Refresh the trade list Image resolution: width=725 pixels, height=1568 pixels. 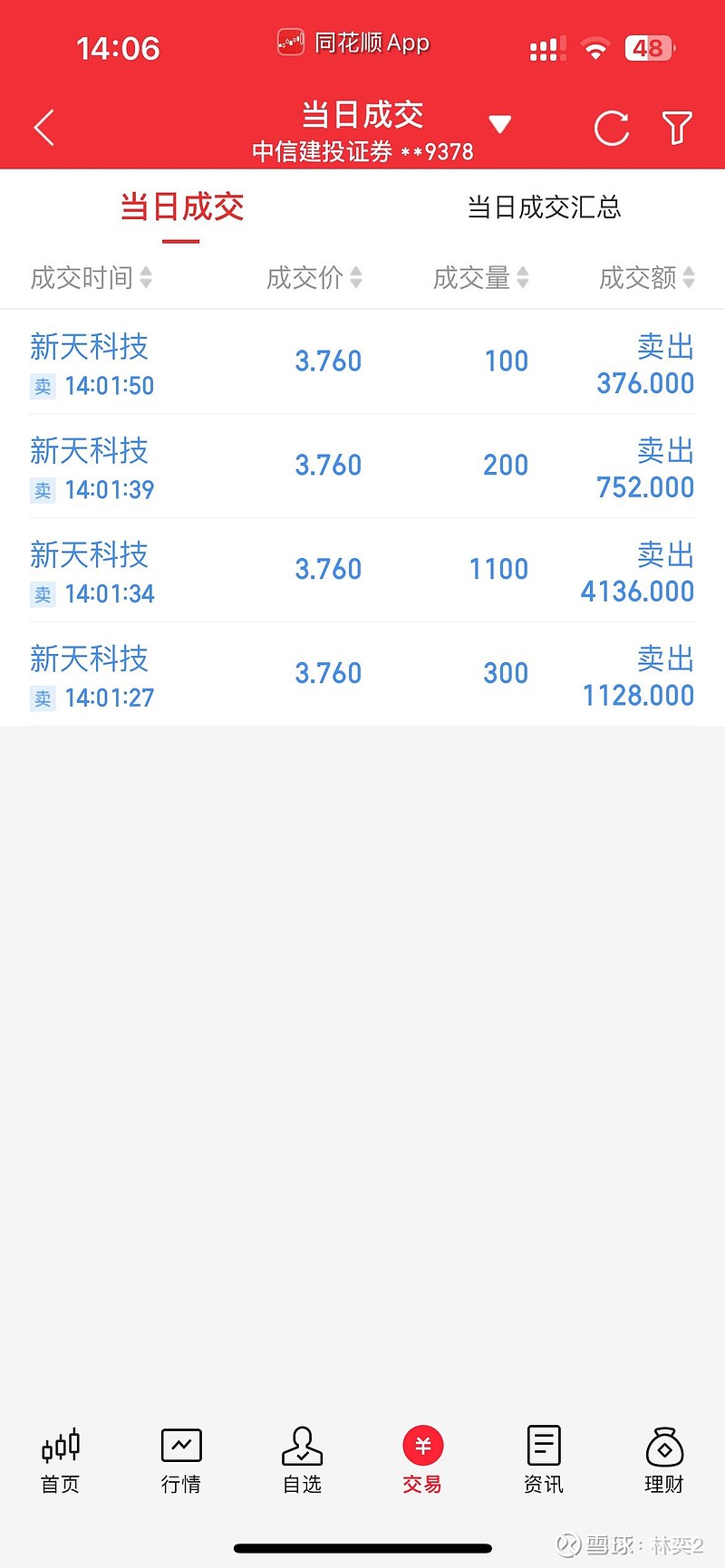[612, 129]
